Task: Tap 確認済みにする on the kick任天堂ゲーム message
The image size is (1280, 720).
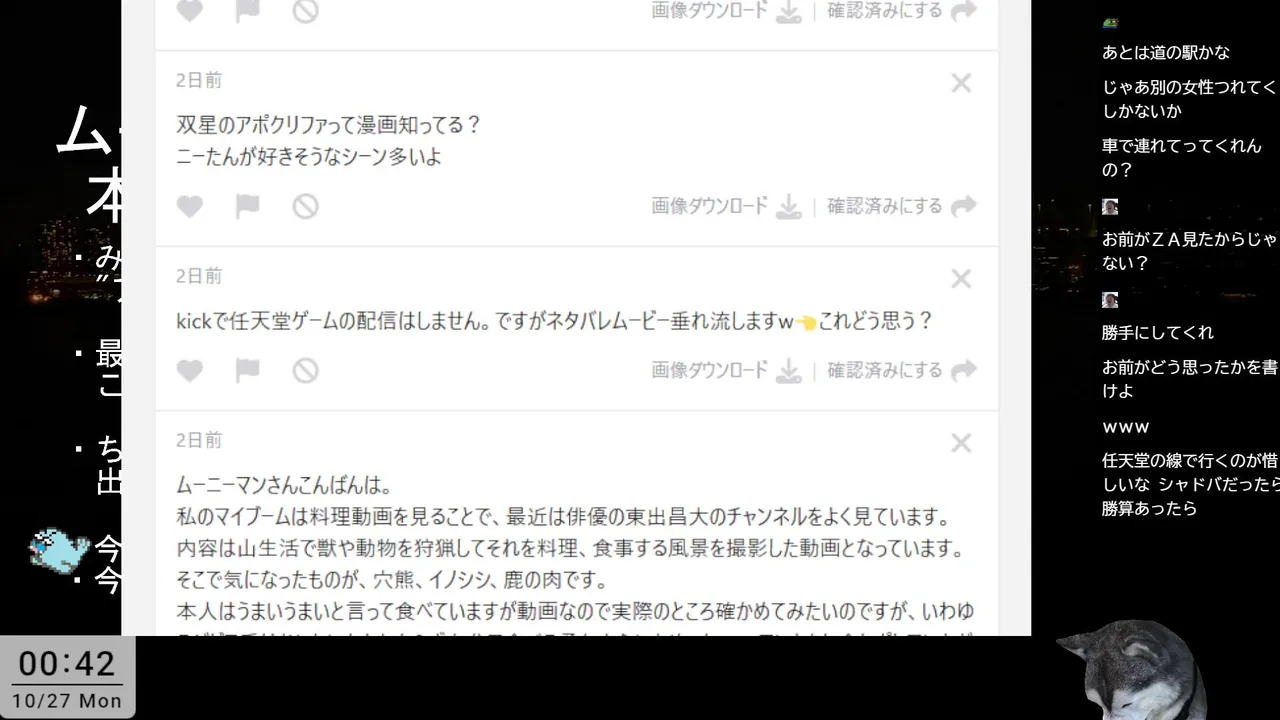Action: click(x=900, y=371)
